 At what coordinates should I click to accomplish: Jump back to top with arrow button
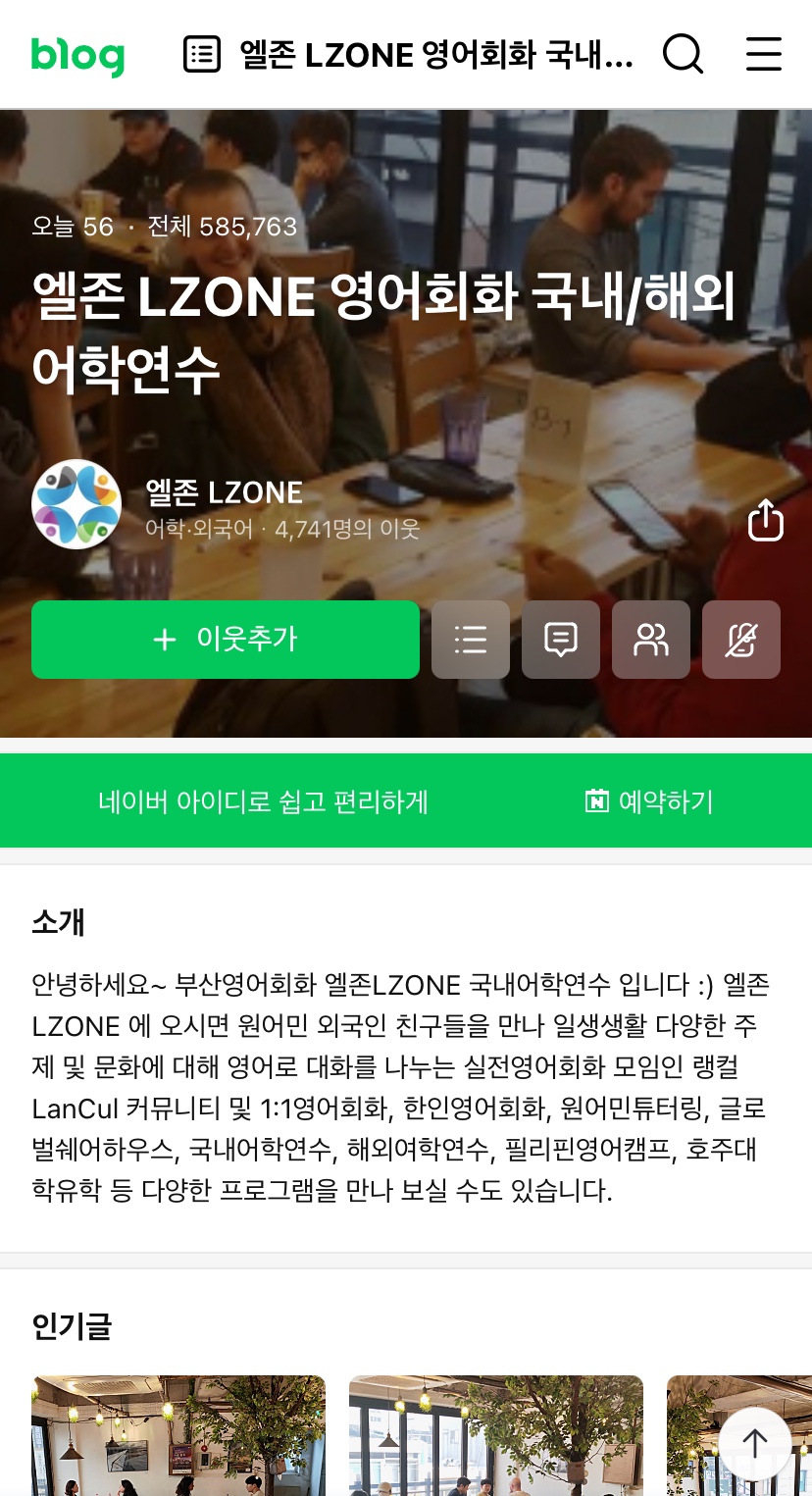(754, 1443)
